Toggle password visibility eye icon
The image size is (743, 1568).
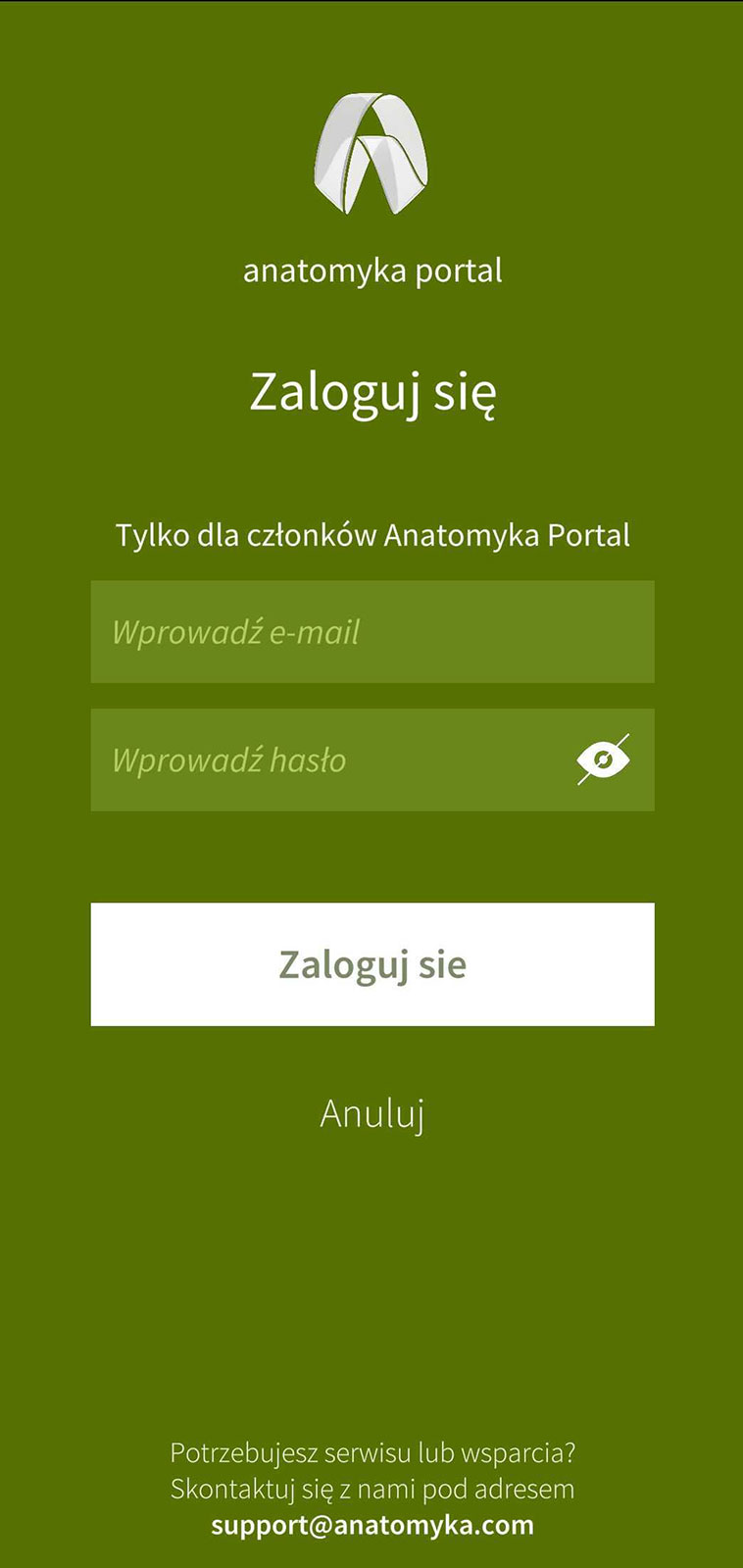pos(603,759)
